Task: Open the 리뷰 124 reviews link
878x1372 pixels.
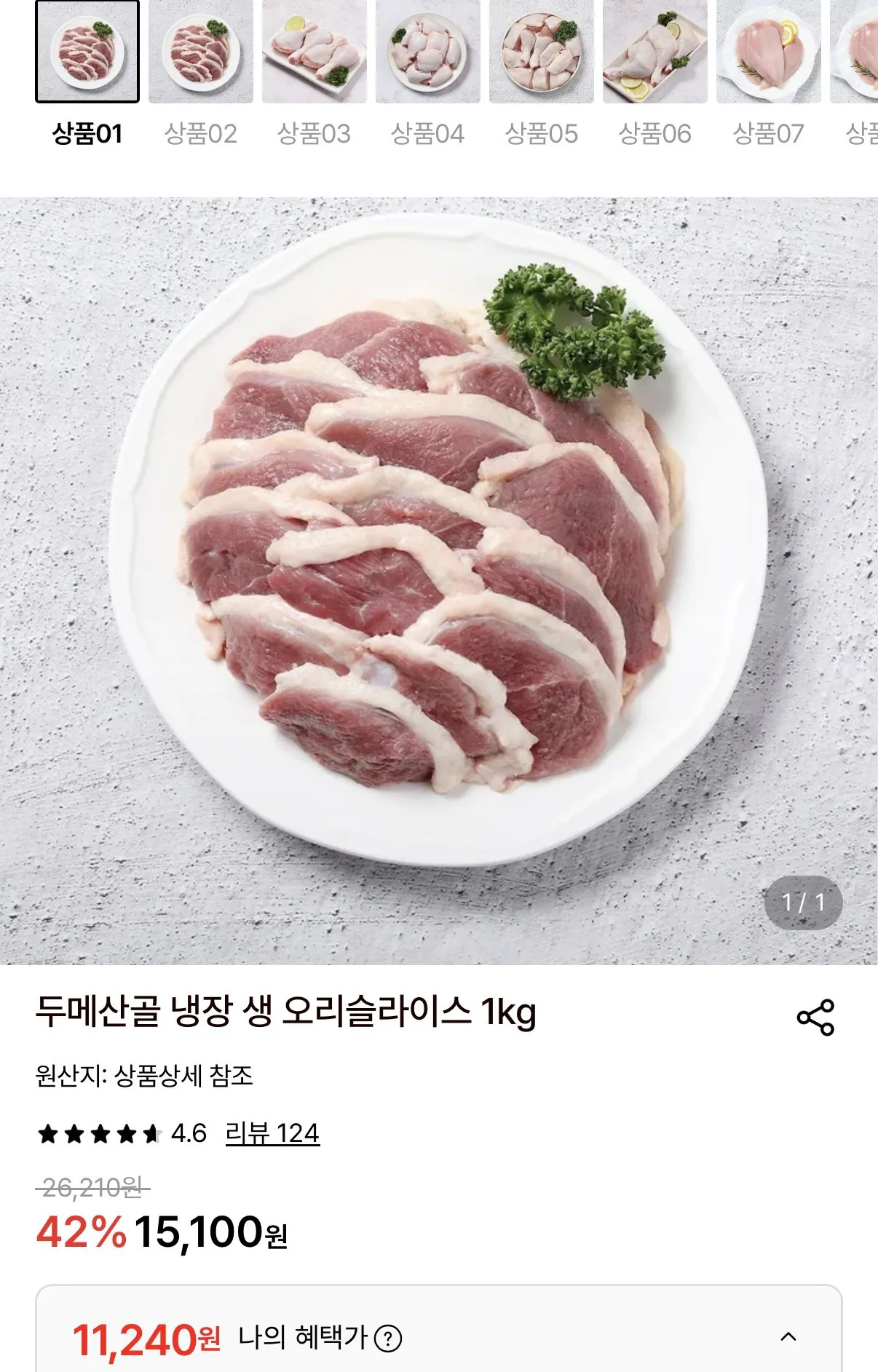Action: pos(272,1133)
